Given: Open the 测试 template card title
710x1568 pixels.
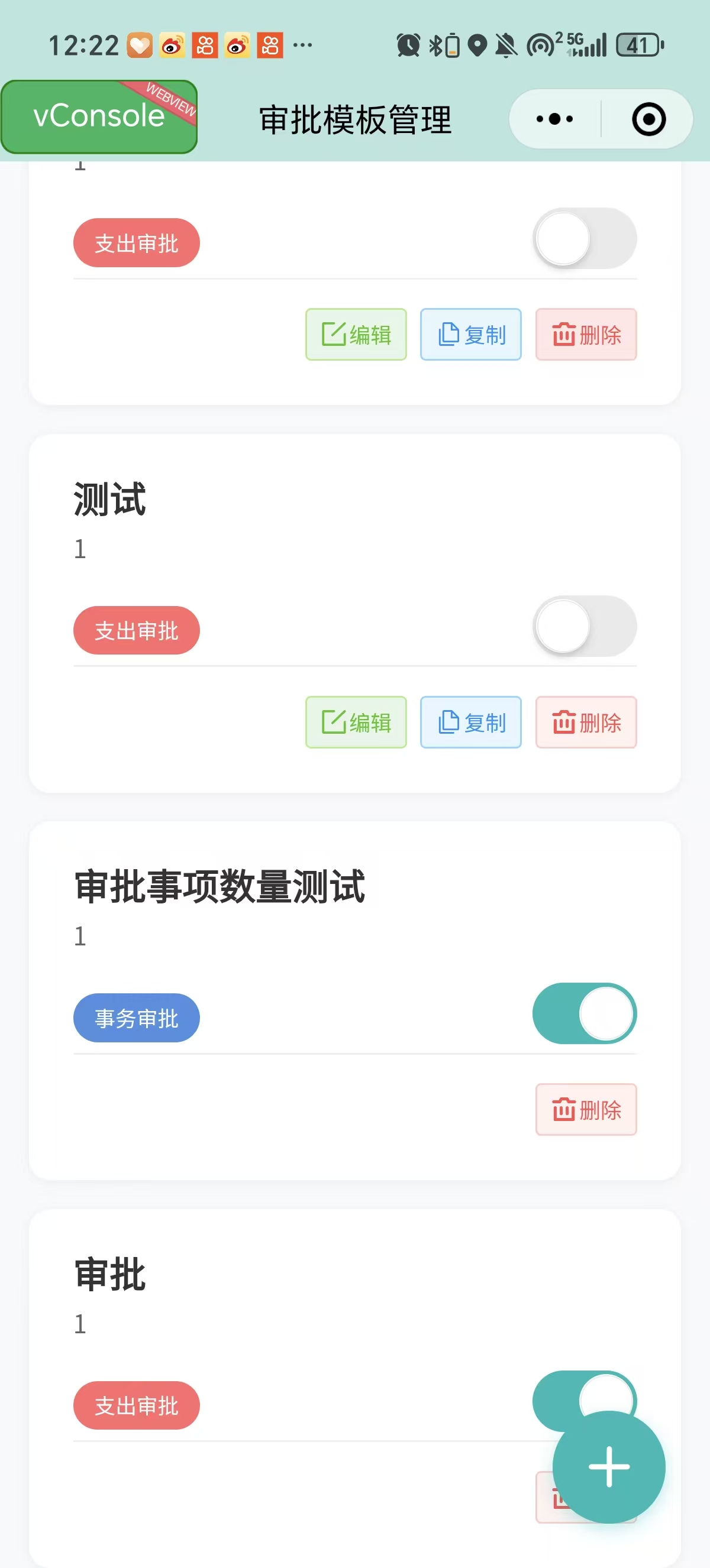Looking at the screenshot, I should pyautogui.click(x=110, y=501).
